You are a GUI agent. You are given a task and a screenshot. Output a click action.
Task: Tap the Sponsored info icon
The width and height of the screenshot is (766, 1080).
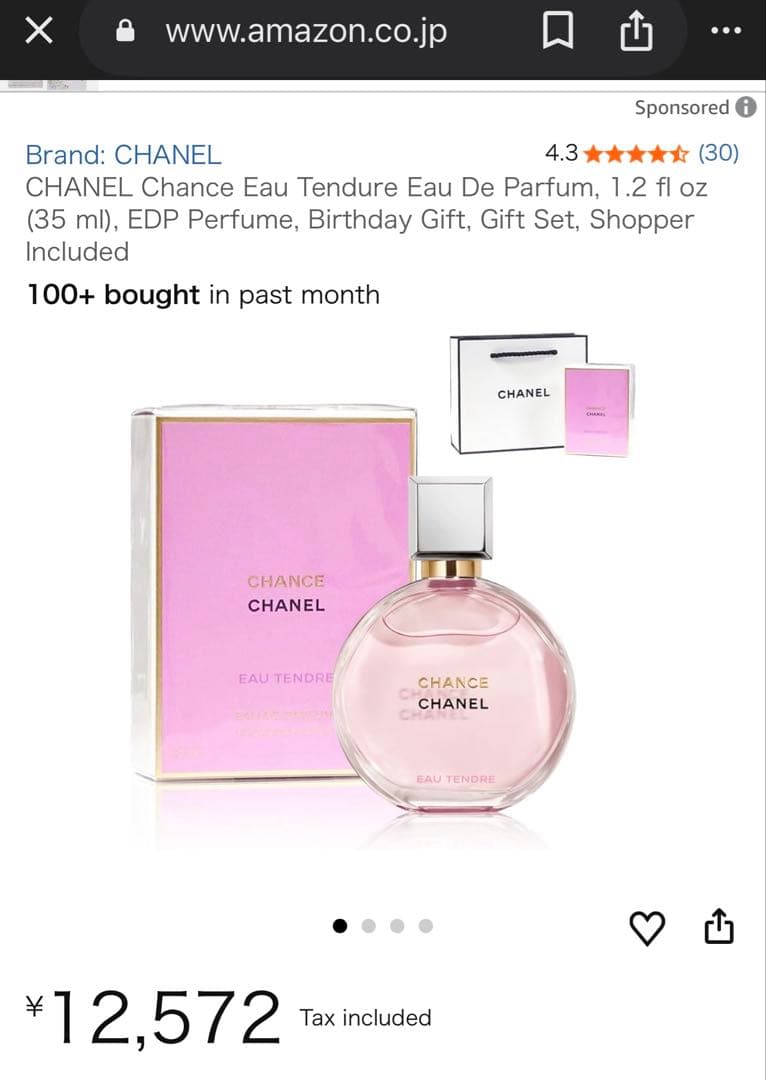pos(748,107)
